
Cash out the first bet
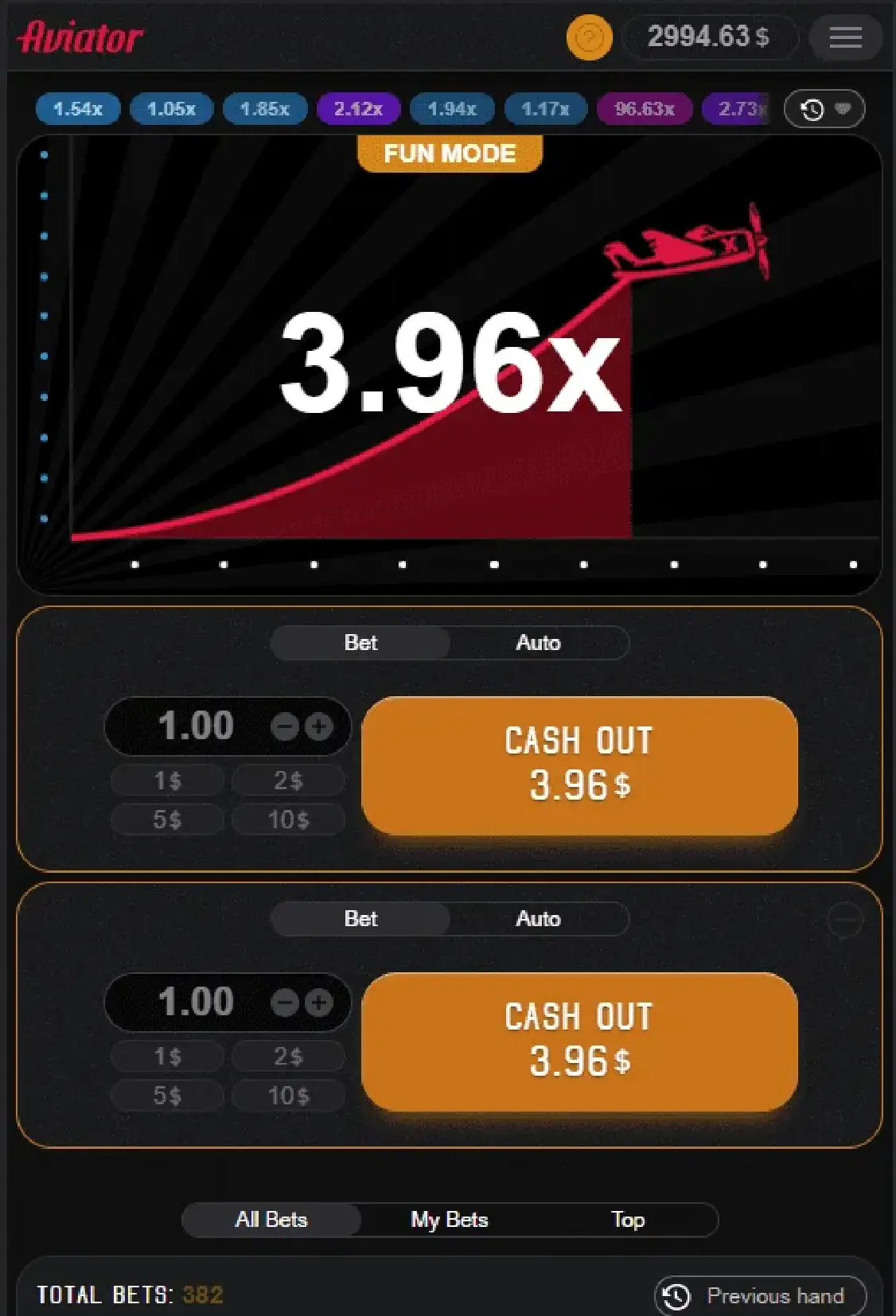coord(579,765)
